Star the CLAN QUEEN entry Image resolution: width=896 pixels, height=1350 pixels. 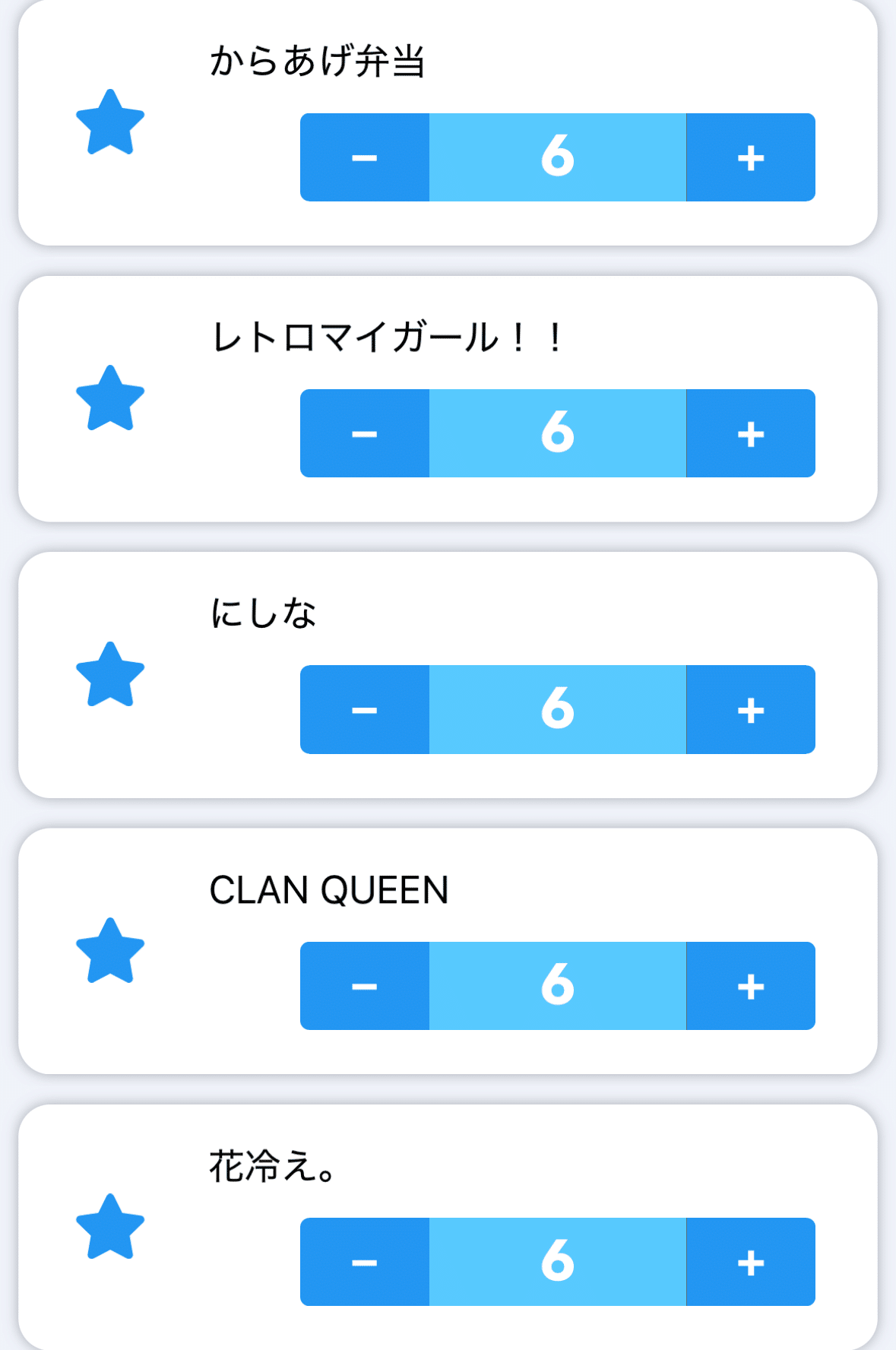pyautogui.click(x=110, y=951)
